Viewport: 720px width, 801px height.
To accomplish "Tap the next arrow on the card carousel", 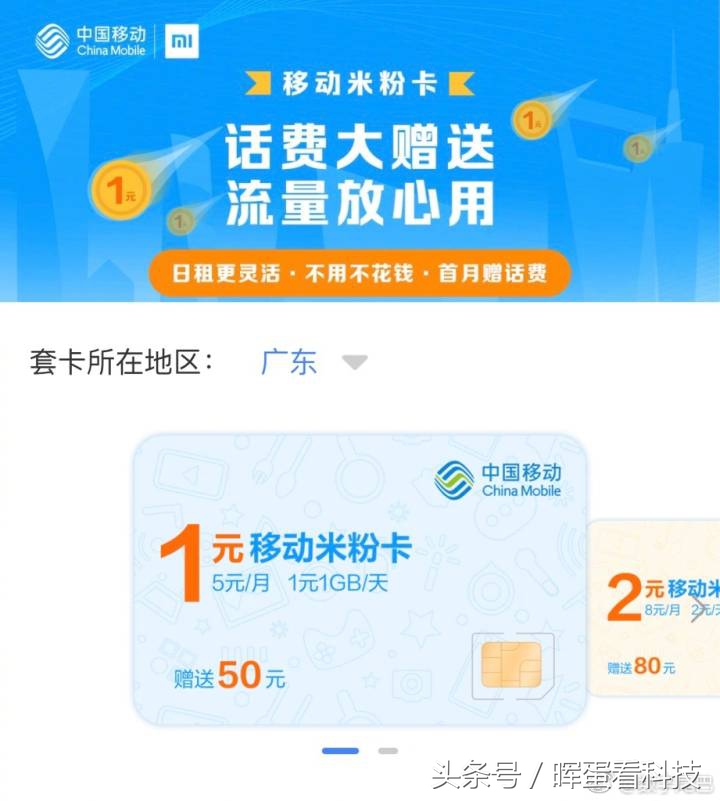I will click(x=698, y=612).
